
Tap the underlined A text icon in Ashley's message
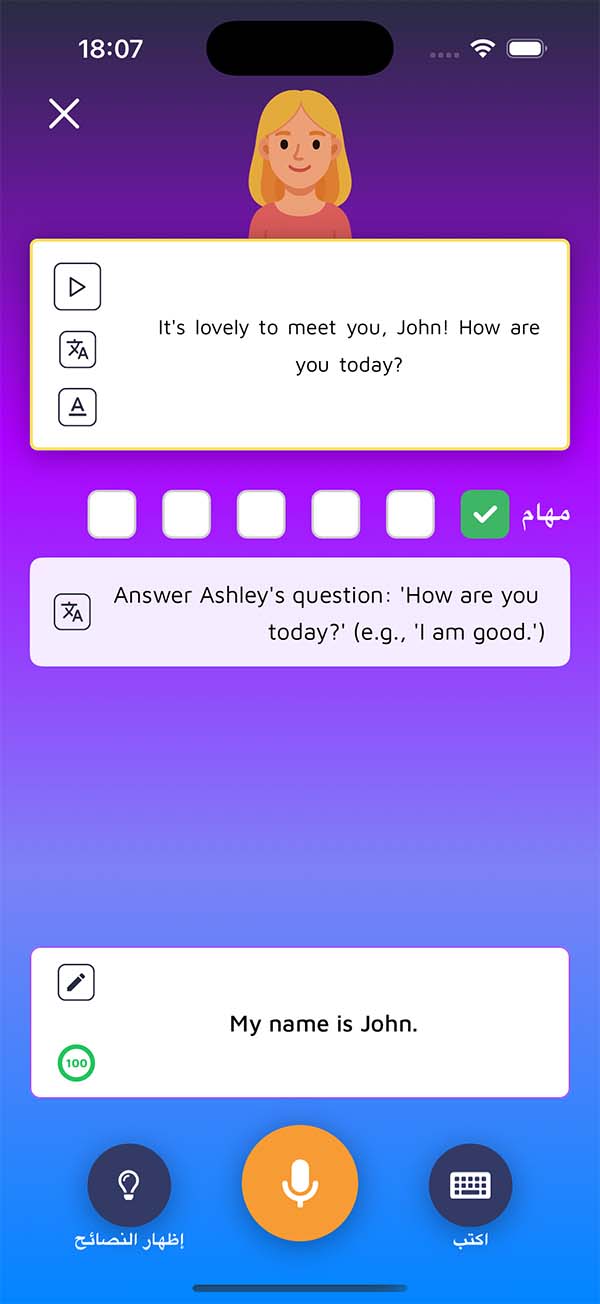(x=77, y=407)
